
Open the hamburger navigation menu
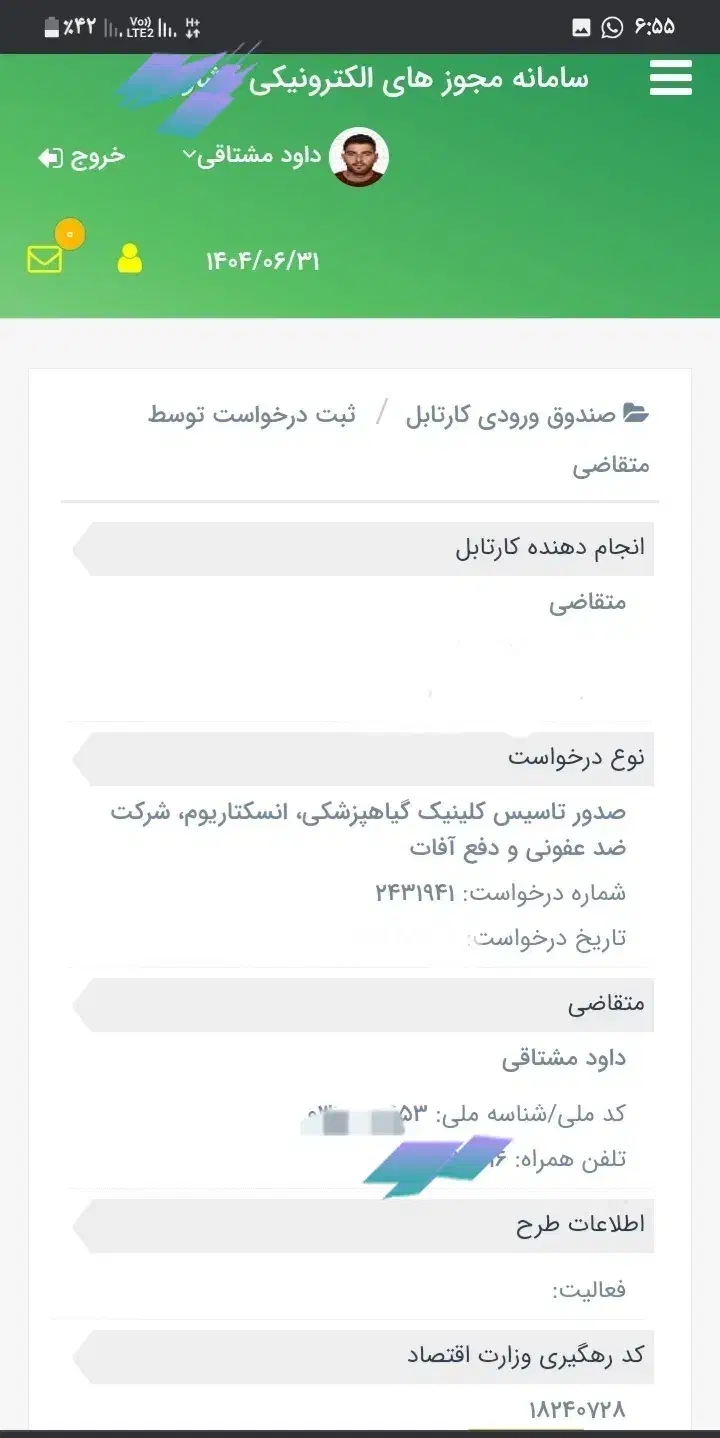tap(669, 79)
